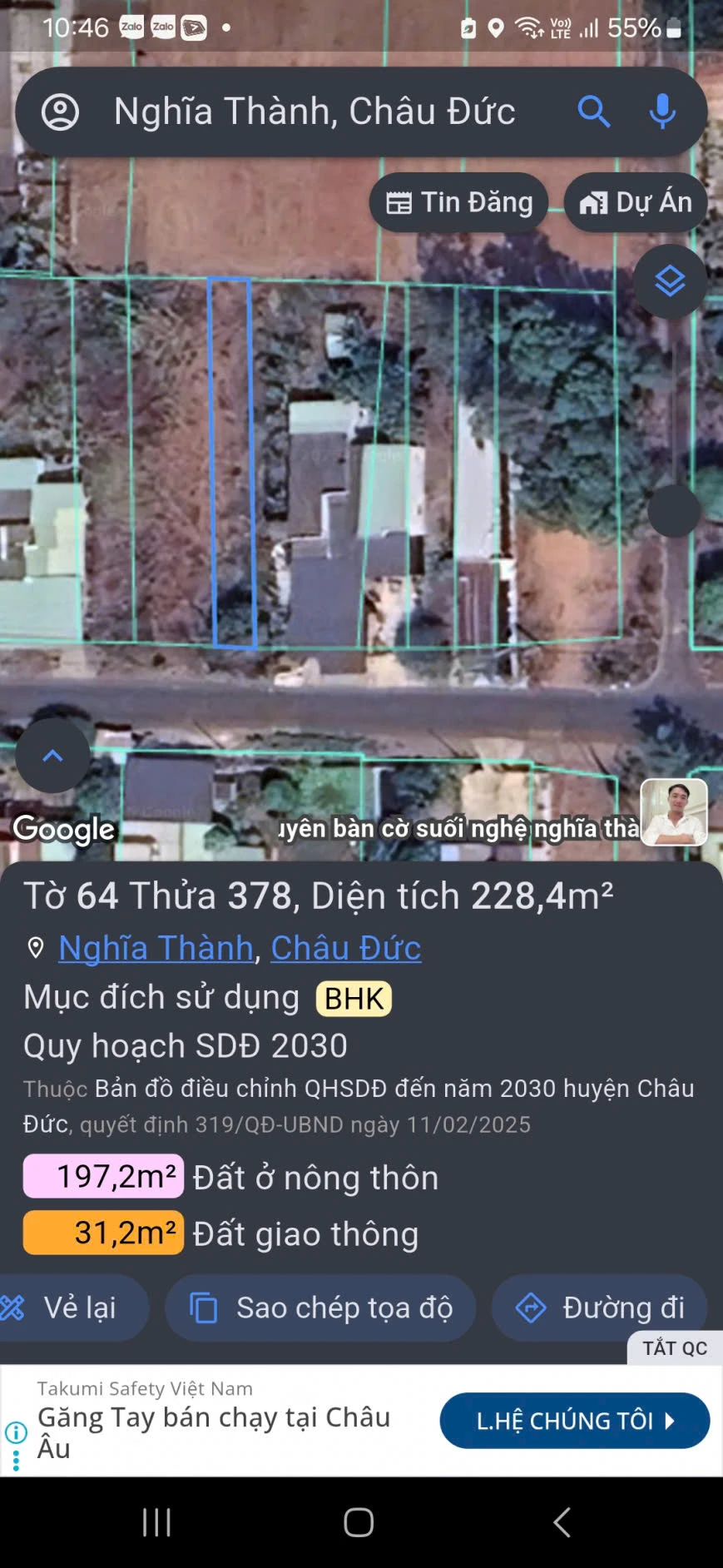The image size is (723, 1568).
Task: Open the map layers button
Action: (x=670, y=281)
